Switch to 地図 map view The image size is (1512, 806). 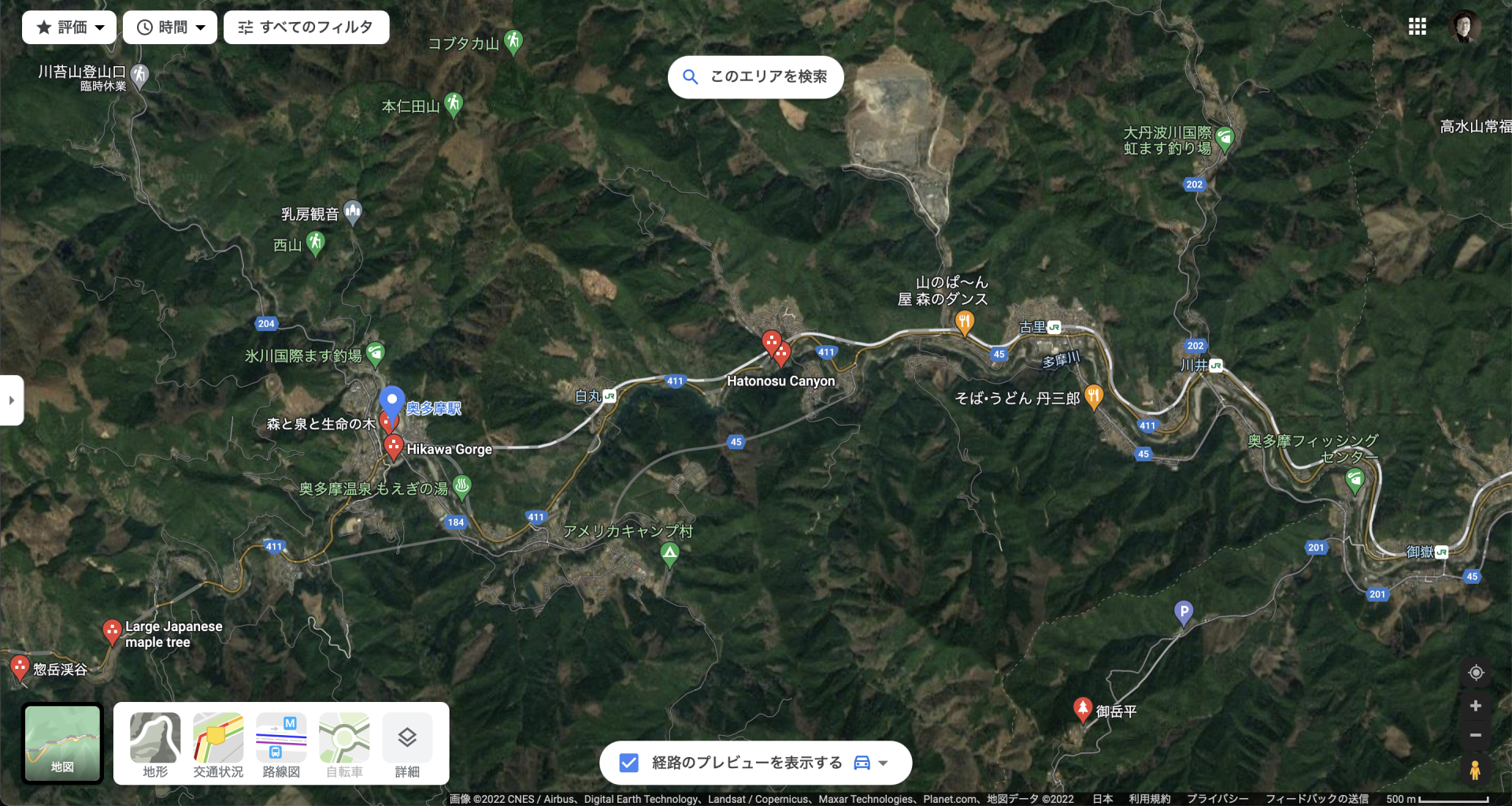[62, 744]
